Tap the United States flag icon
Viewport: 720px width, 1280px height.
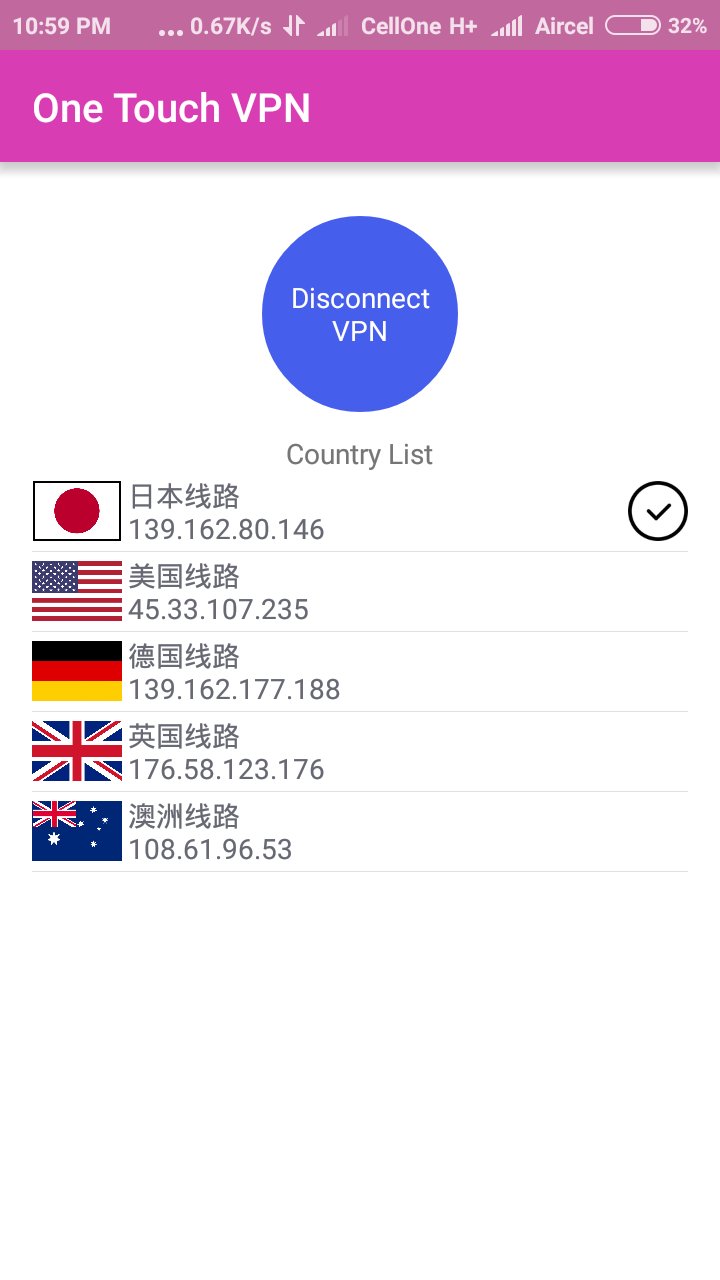[x=76, y=591]
